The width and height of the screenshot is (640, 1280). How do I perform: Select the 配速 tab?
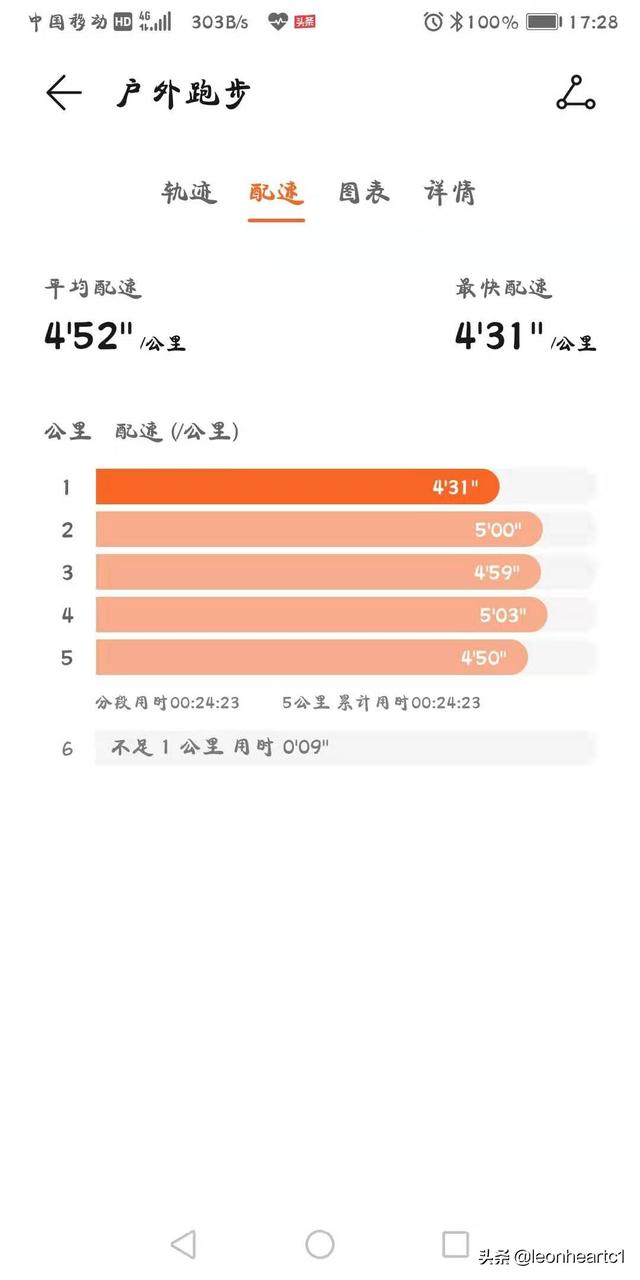point(276,192)
